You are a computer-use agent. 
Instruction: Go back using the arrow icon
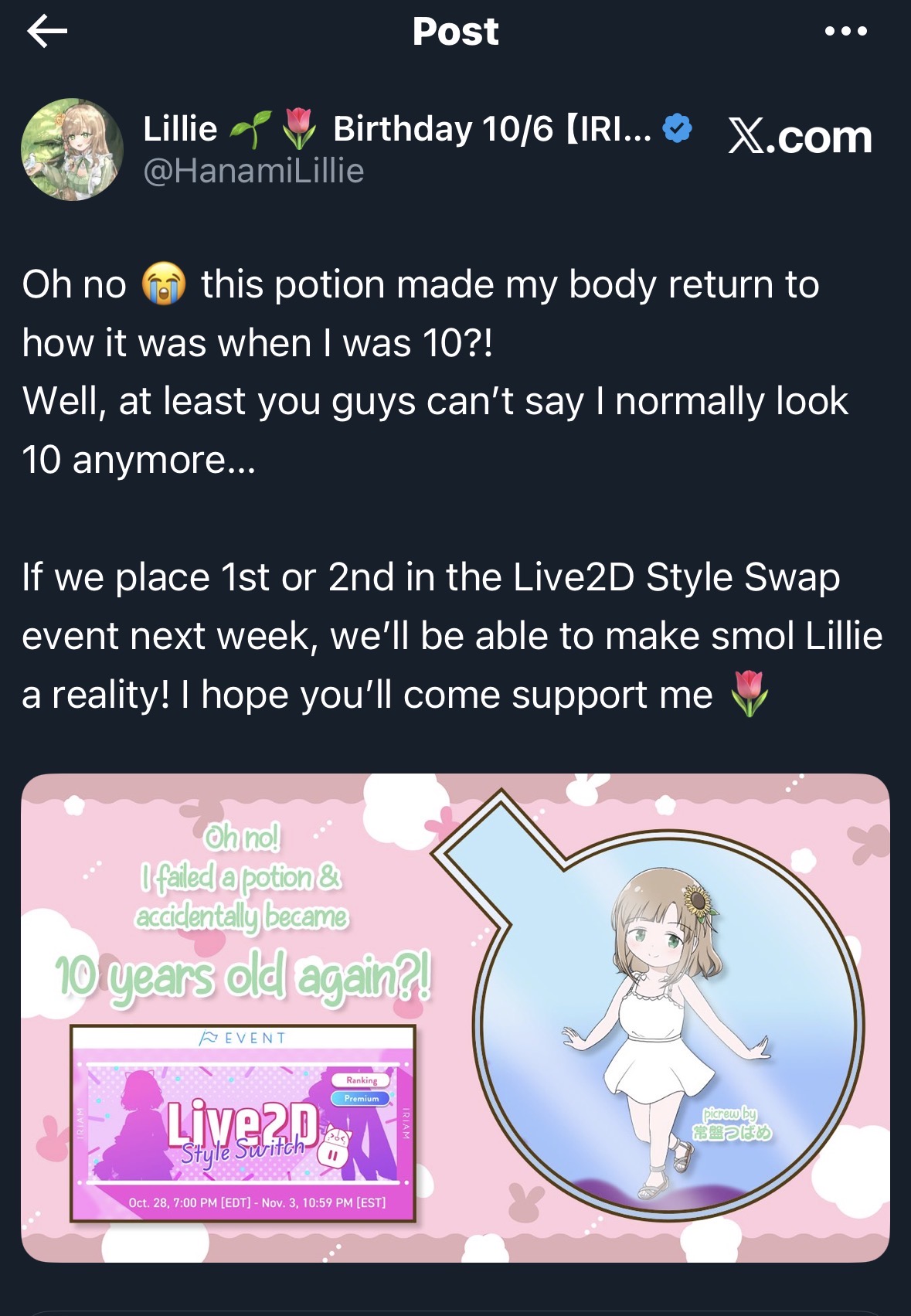(x=47, y=32)
